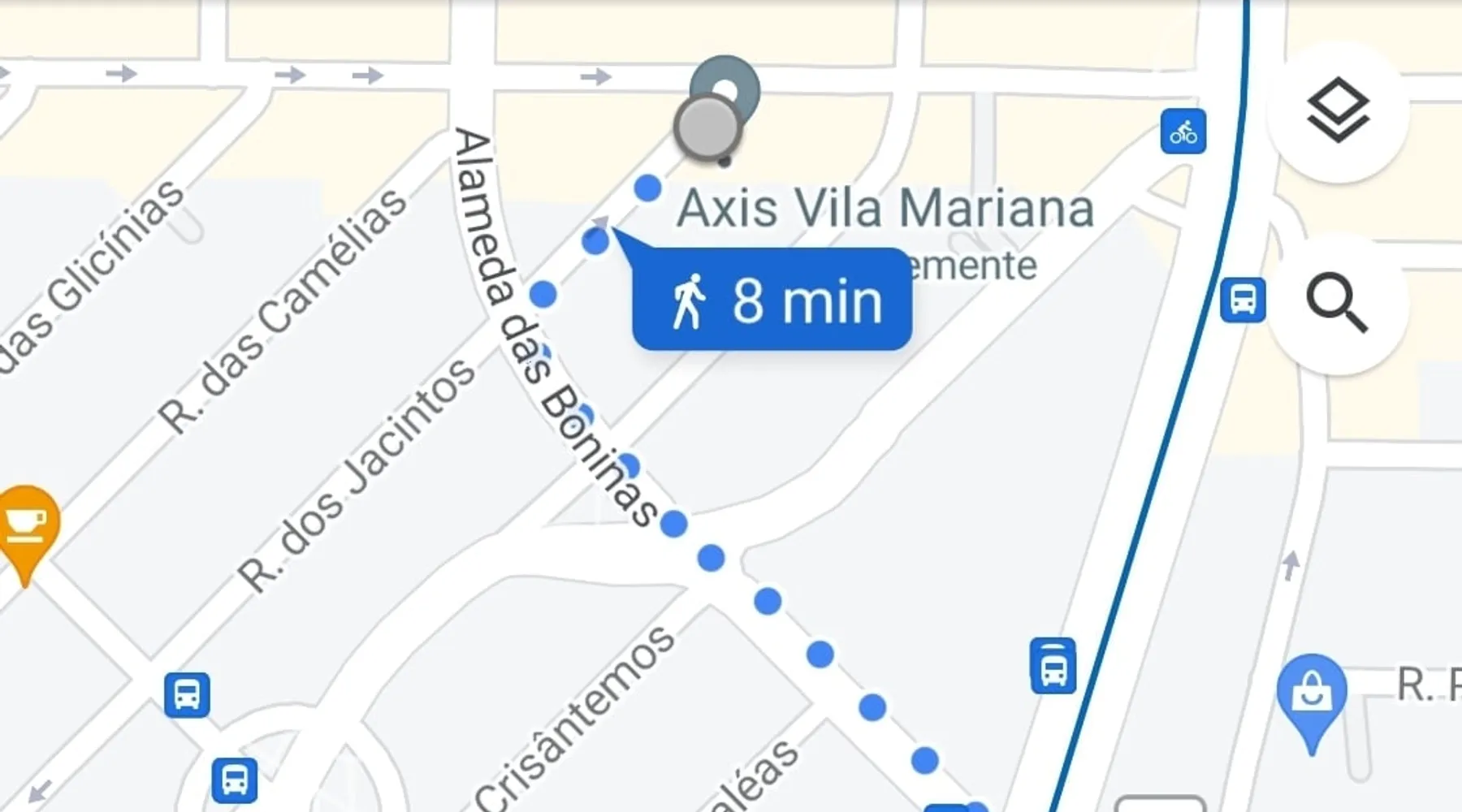Tap the search magnifier button
The width and height of the screenshot is (1462, 812).
[x=1337, y=303]
